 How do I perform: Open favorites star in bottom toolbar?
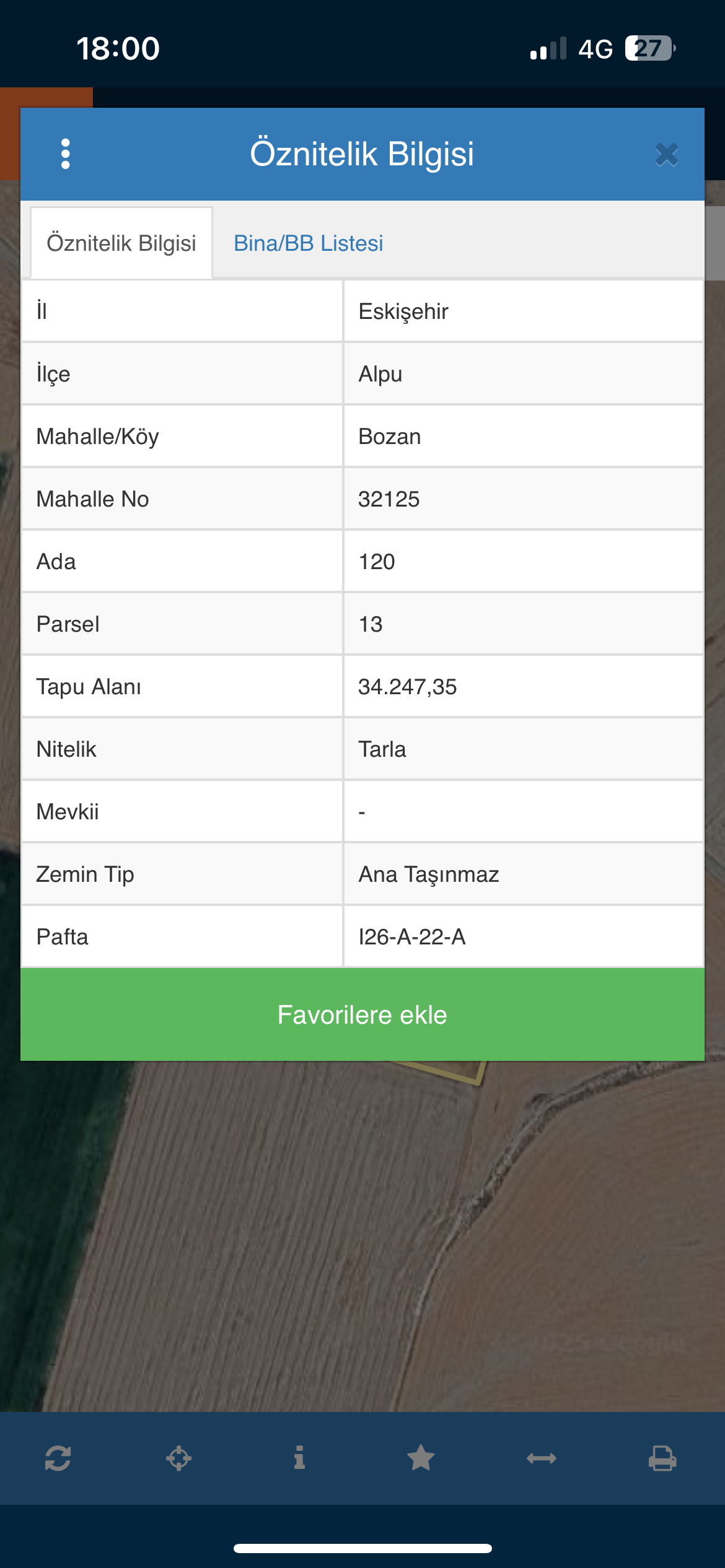(421, 1457)
